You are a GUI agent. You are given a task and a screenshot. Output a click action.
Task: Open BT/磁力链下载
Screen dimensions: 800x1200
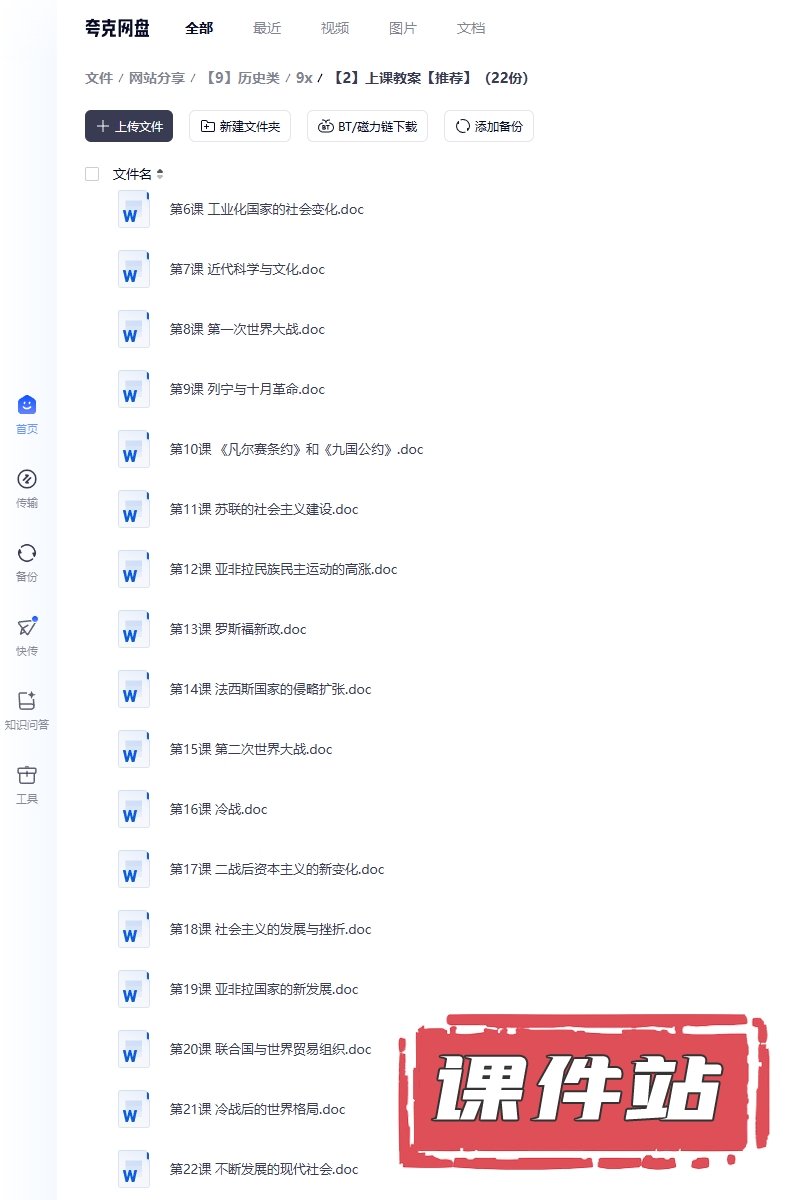pyautogui.click(x=367, y=126)
